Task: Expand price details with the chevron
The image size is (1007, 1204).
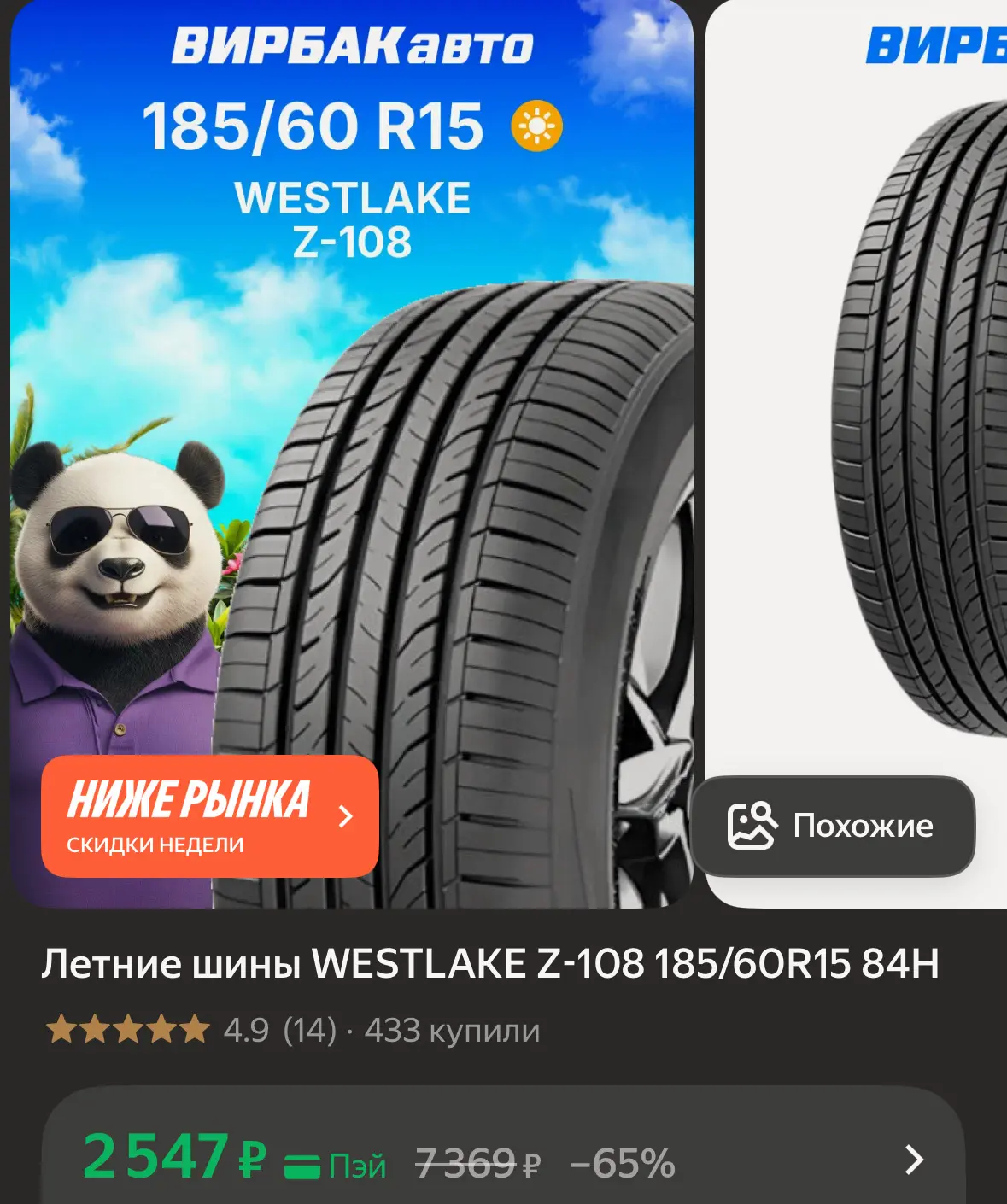Action: (914, 1160)
